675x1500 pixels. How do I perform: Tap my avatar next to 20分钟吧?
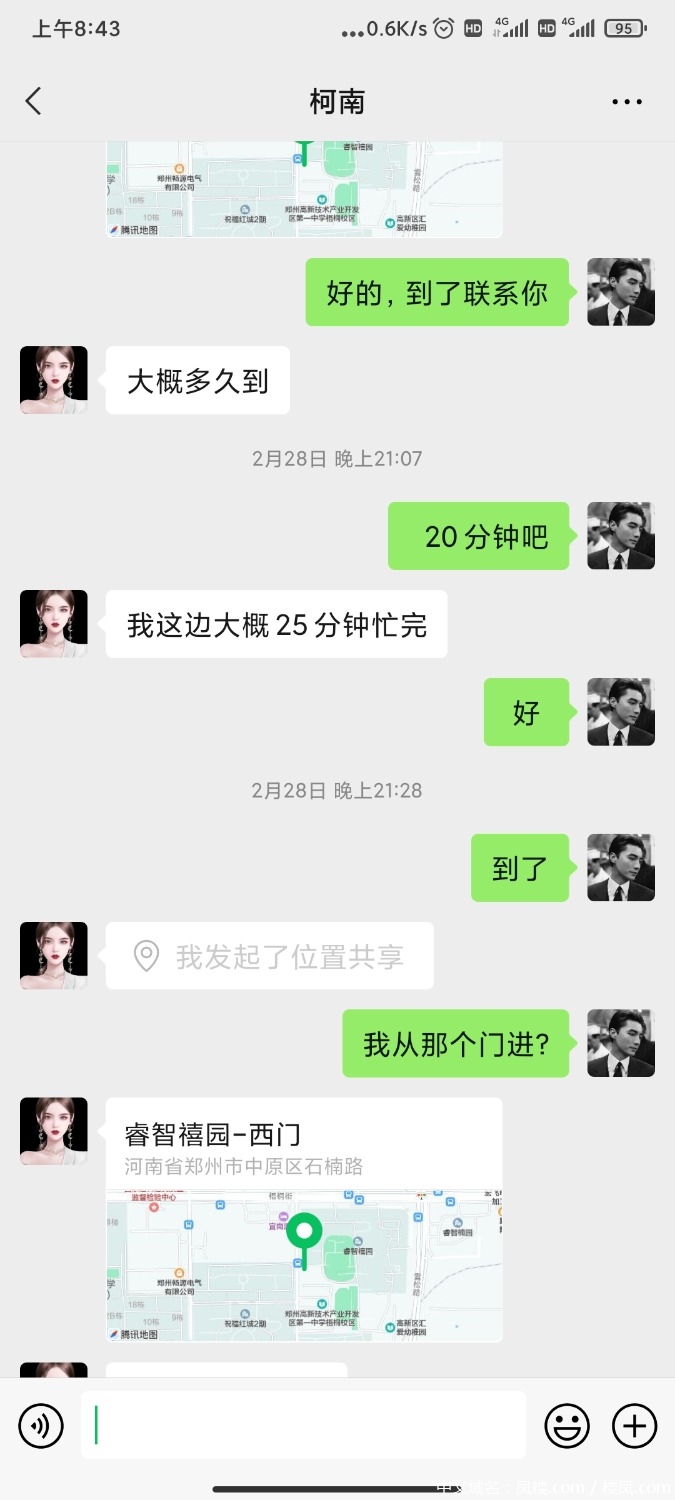pos(621,536)
